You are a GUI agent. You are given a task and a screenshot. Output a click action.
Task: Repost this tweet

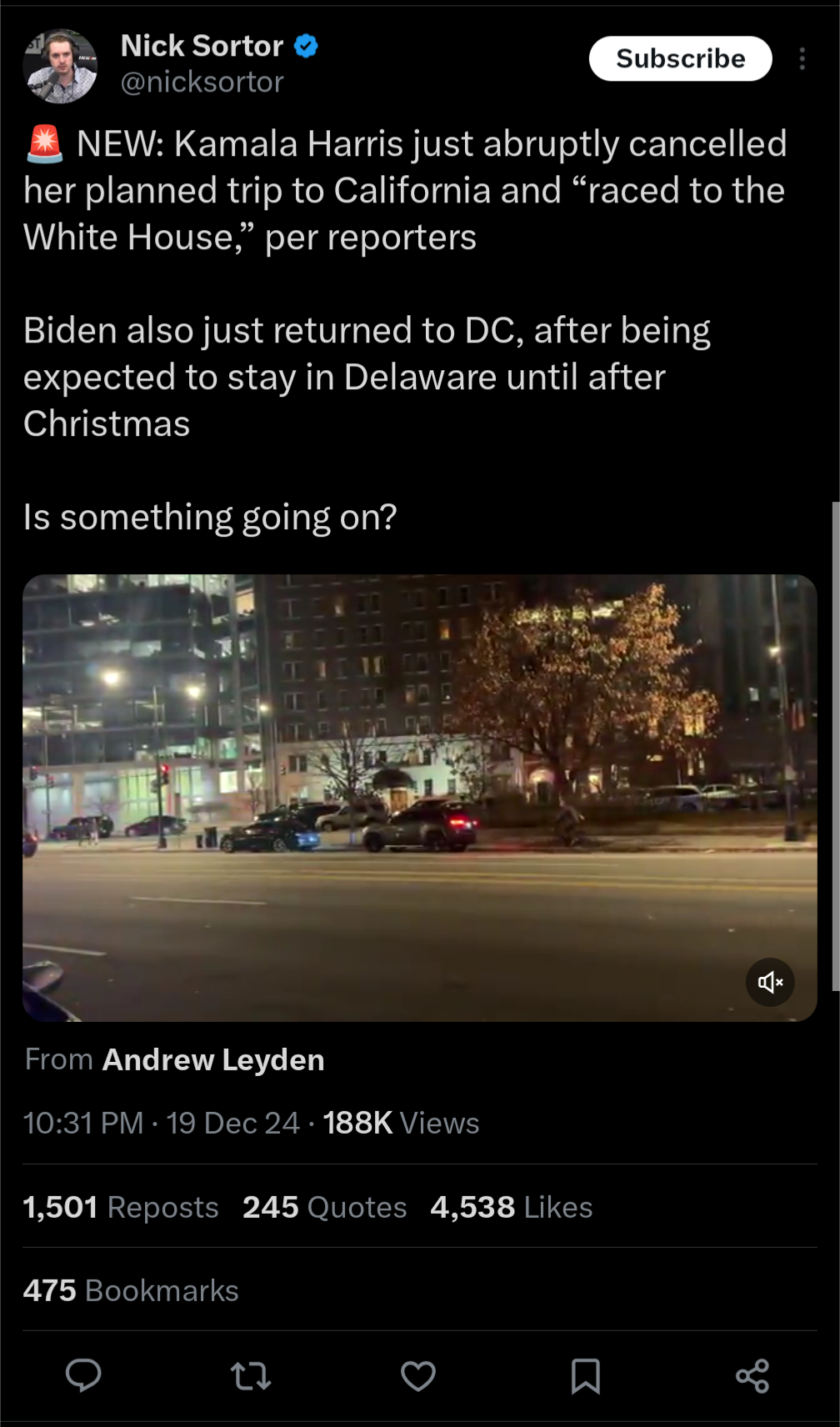(251, 1375)
